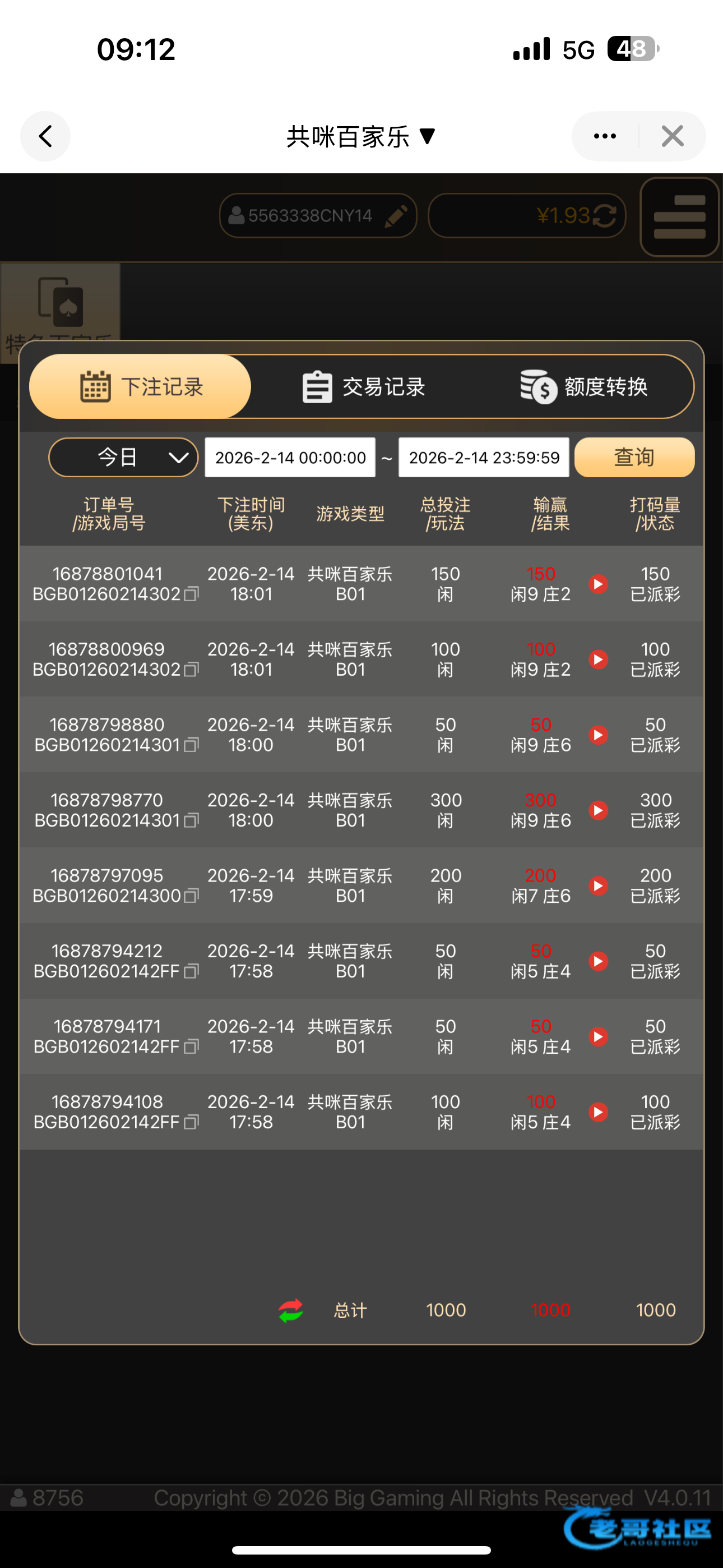Expand the 共咪百家乐 title dropdown
The height and width of the screenshot is (1568, 723).
point(360,136)
